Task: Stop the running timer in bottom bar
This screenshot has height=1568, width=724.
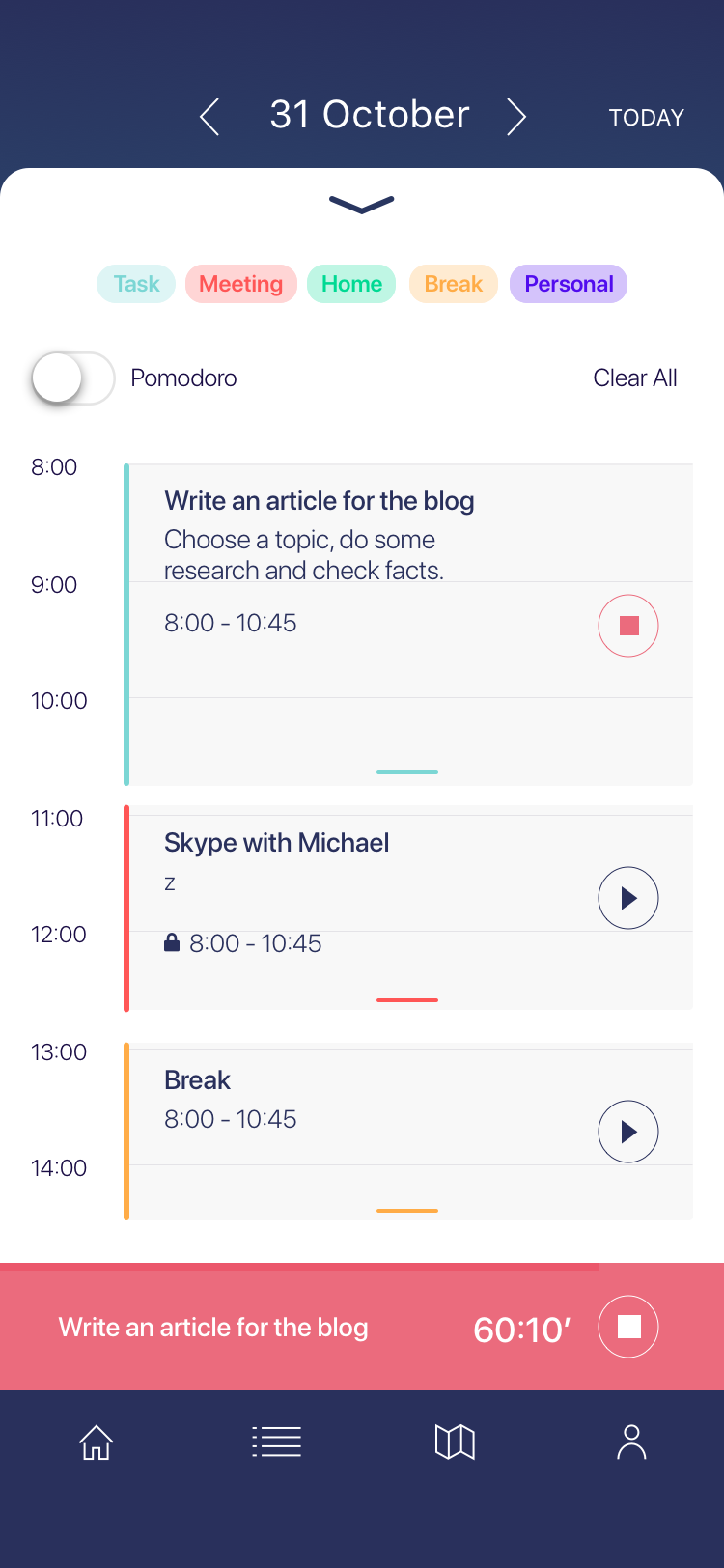Action: click(x=628, y=1327)
